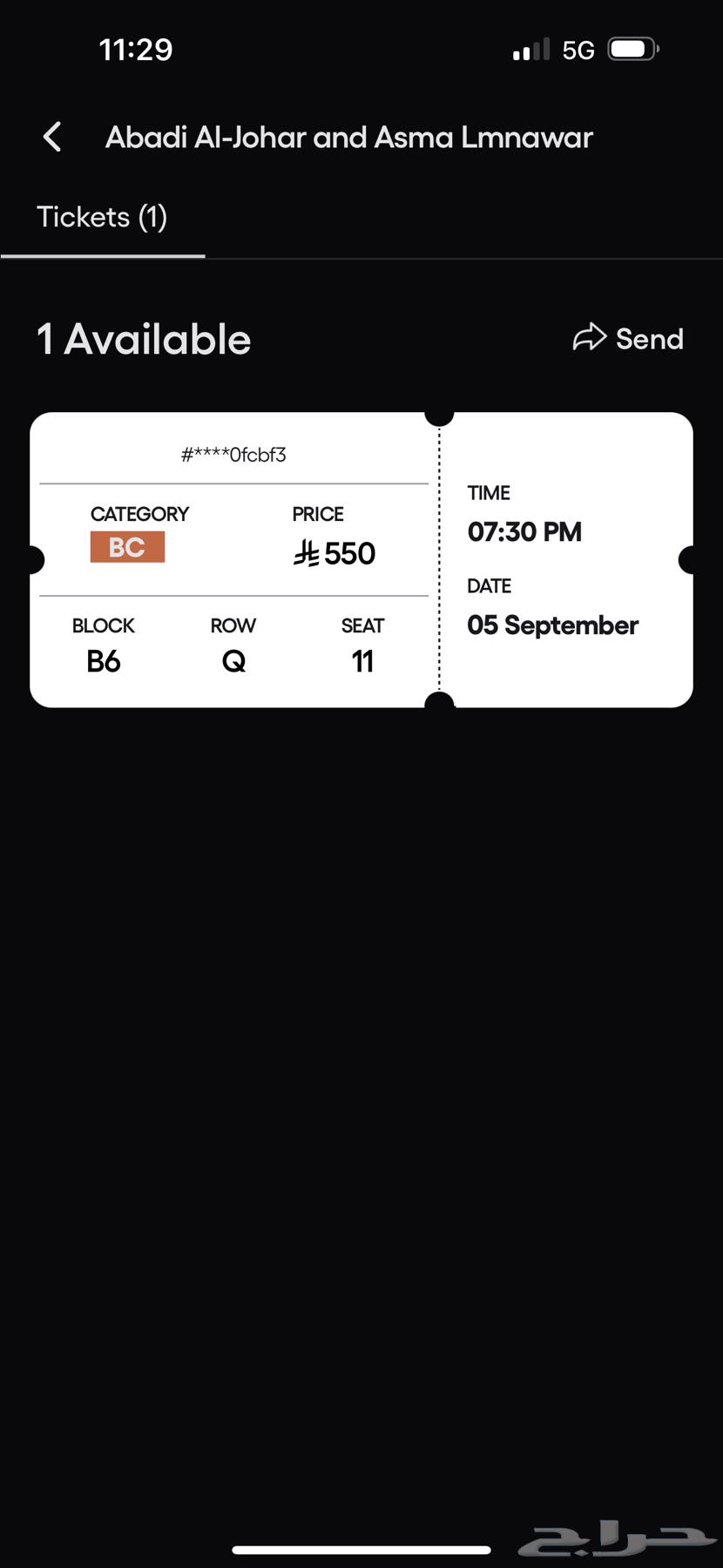
Task: Select the Tickets (1) tab
Action: tap(102, 217)
